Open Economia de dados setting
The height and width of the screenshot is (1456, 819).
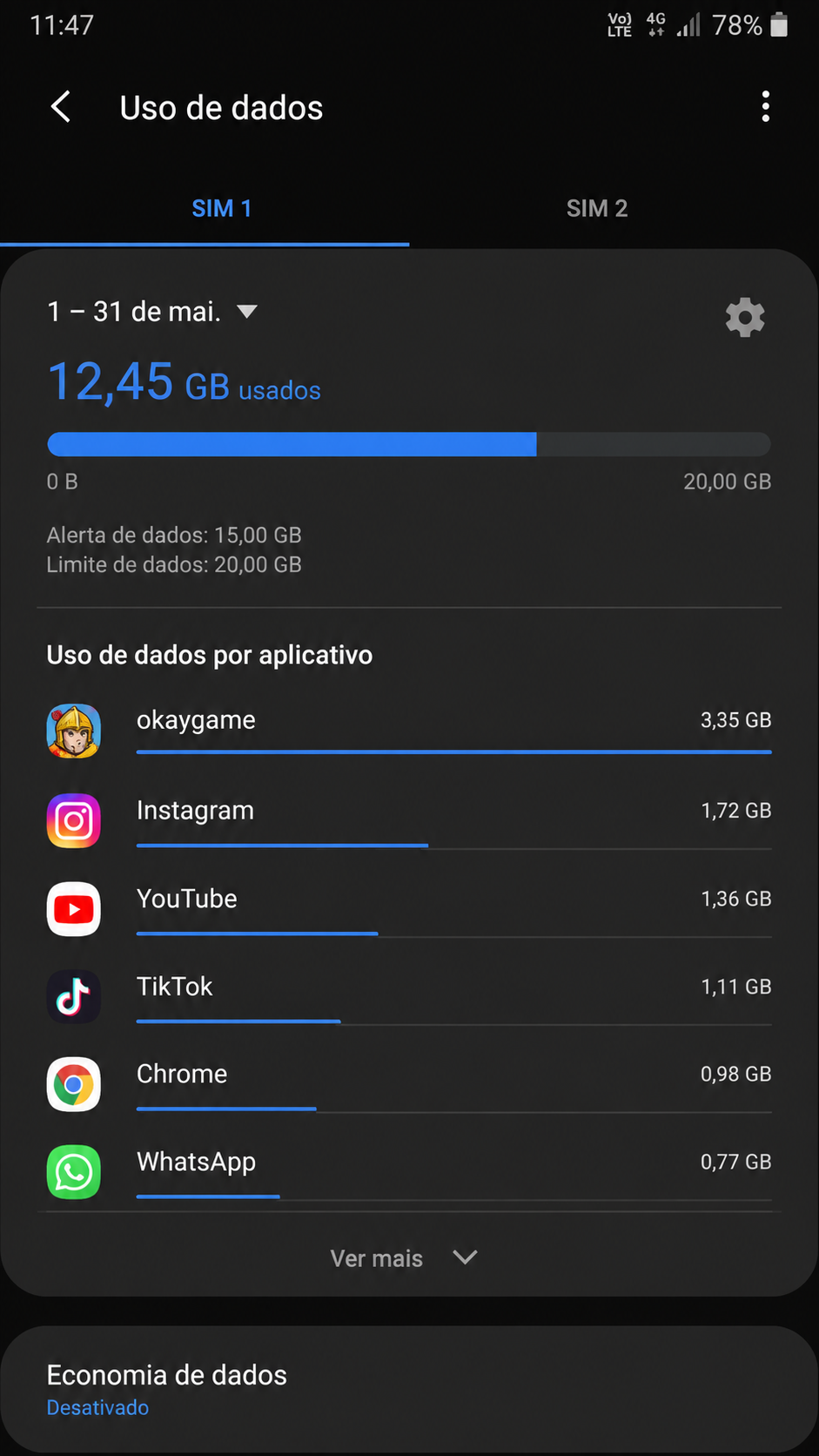click(409, 1390)
